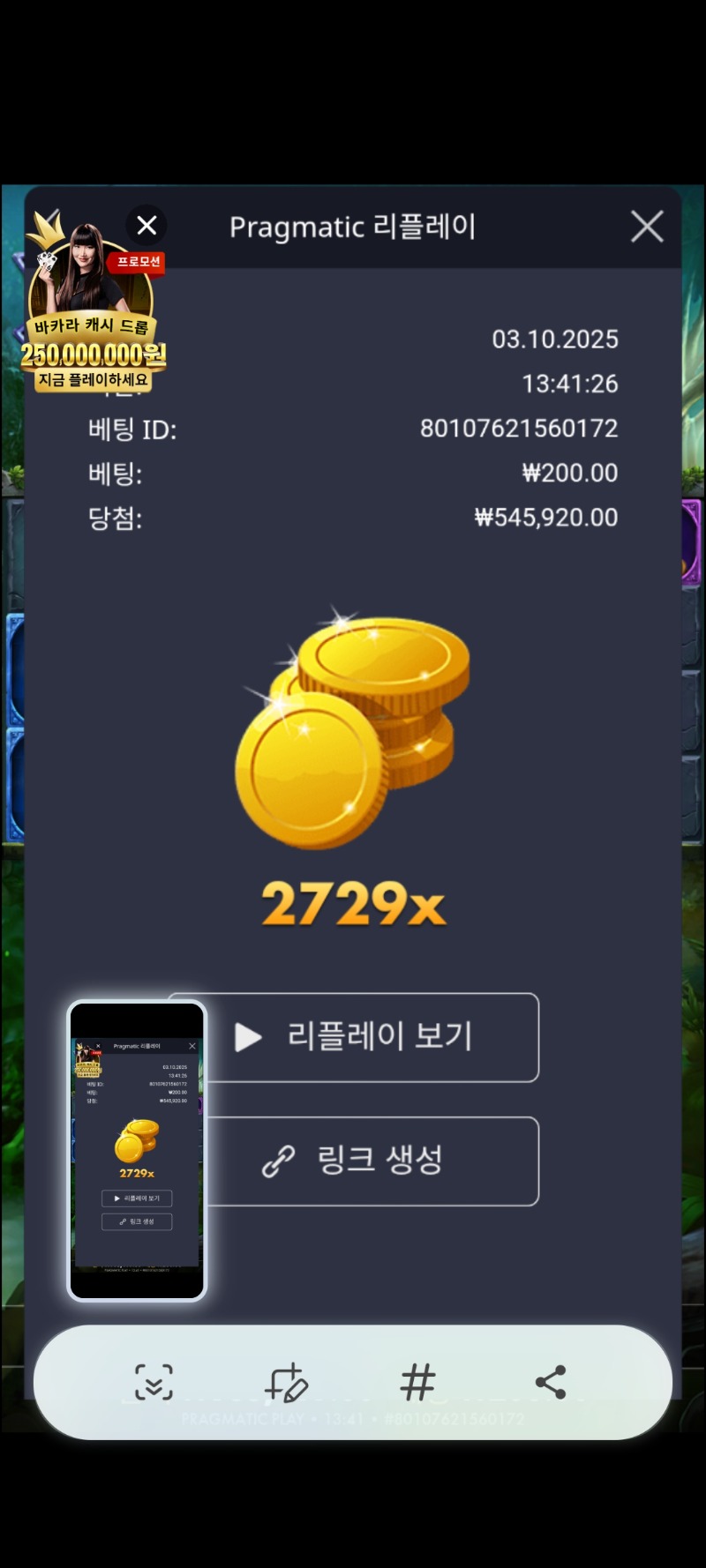Dismiss the baccarat promotion banner

pyautogui.click(x=147, y=226)
